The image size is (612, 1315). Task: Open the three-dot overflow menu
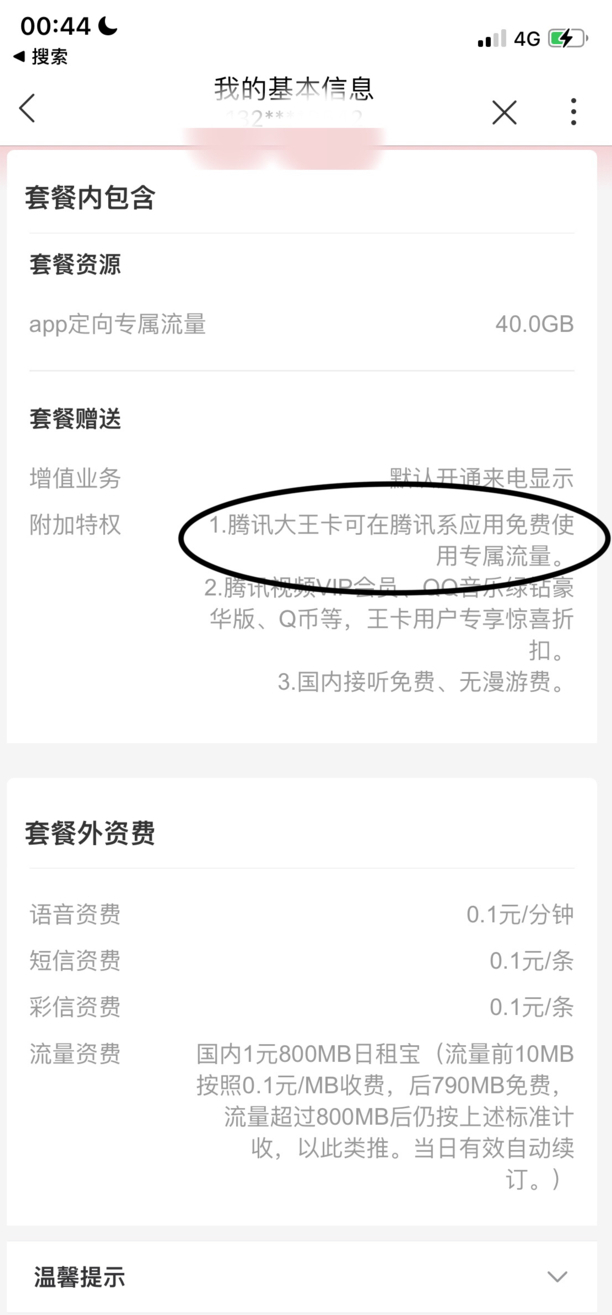pyautogui.click(x=573, y=111)
